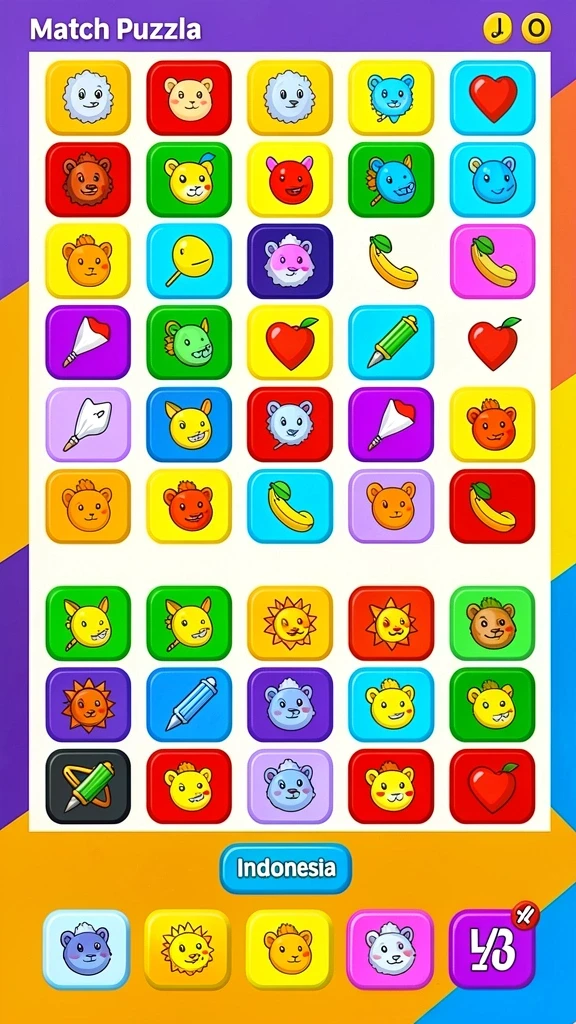The height and width of the screenshot is (1024, 576).
Task: Pick the red devil cat on yellow tile
Action: [x=290, y=180]
